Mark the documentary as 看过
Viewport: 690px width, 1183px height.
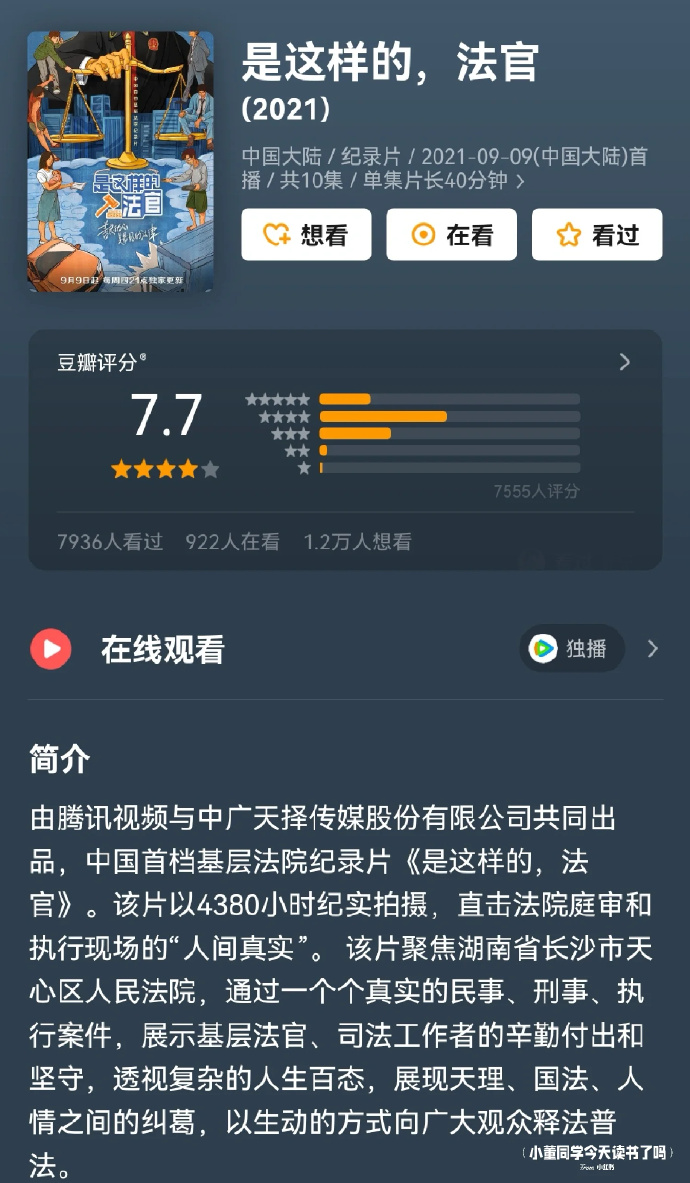597,235
